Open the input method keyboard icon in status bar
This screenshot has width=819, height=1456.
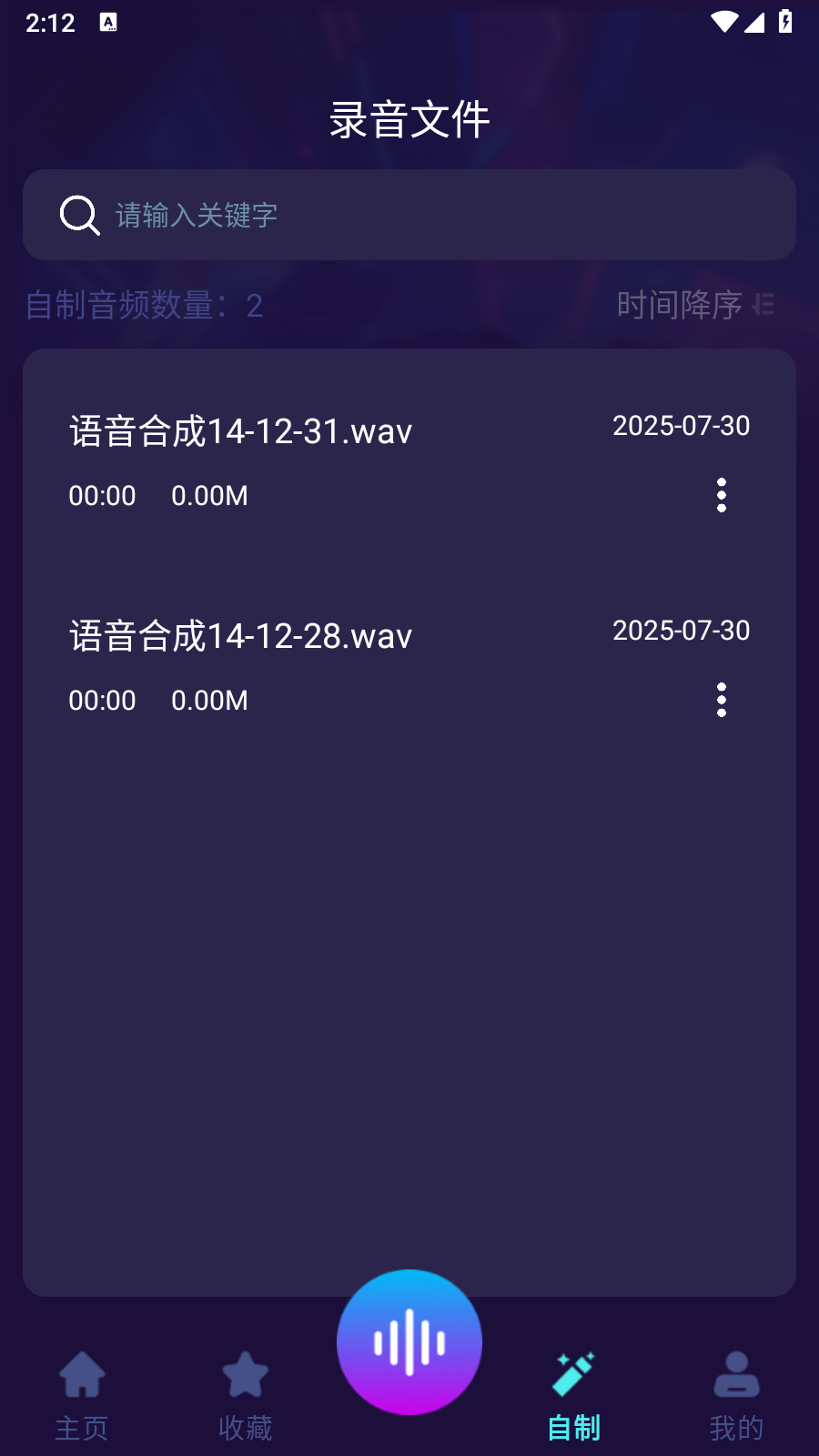(x=109, y=23)
